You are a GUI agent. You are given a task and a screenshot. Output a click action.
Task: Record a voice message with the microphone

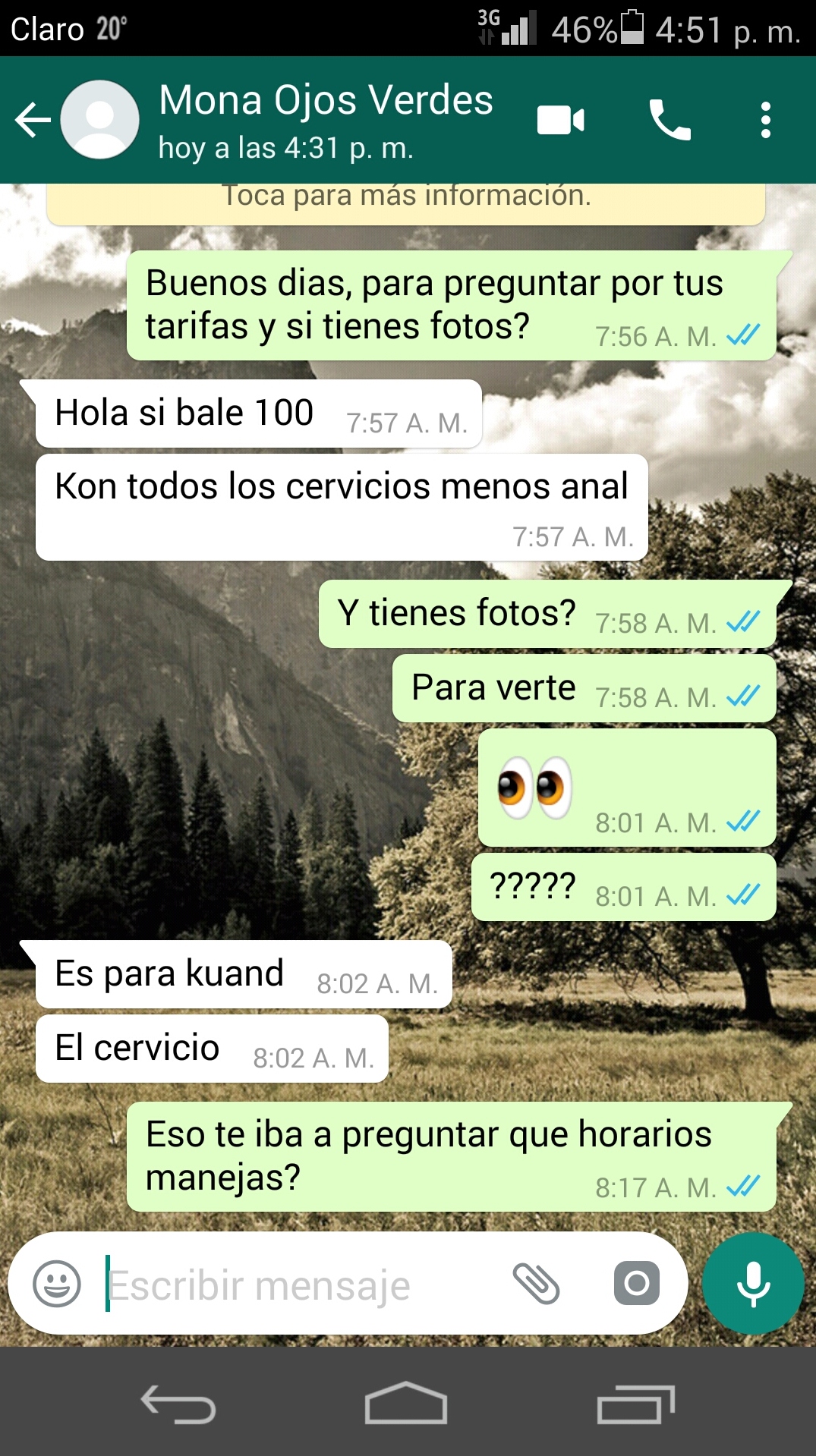[752, 1284]
